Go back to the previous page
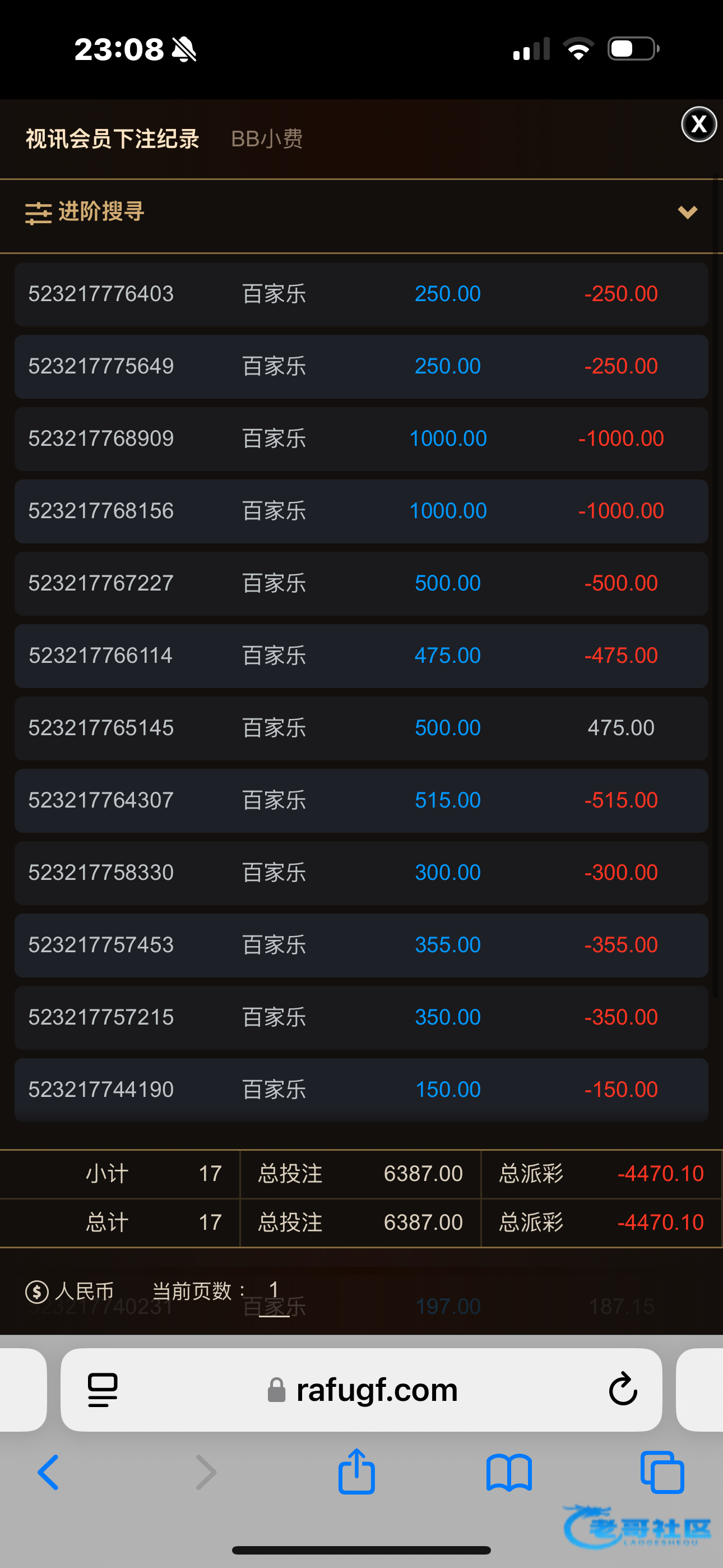 pos(49,1472)
